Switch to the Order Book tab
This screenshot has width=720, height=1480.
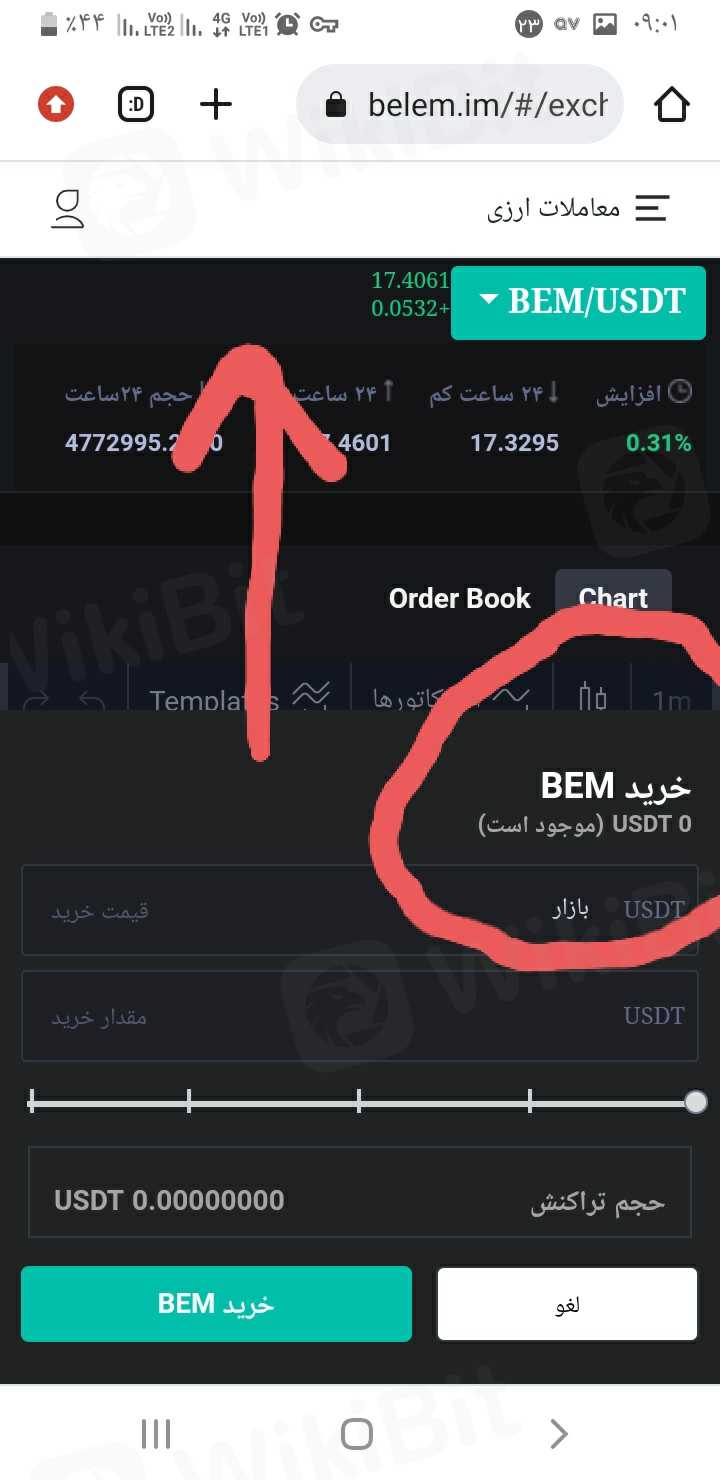459,598
